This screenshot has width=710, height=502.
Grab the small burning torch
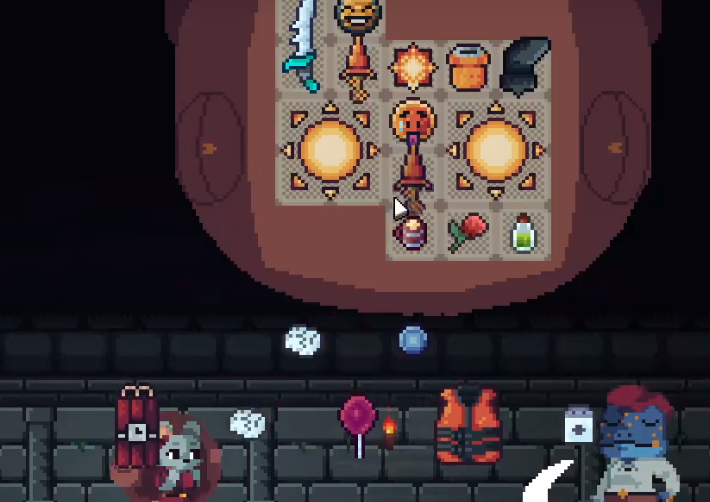point(389,431)
